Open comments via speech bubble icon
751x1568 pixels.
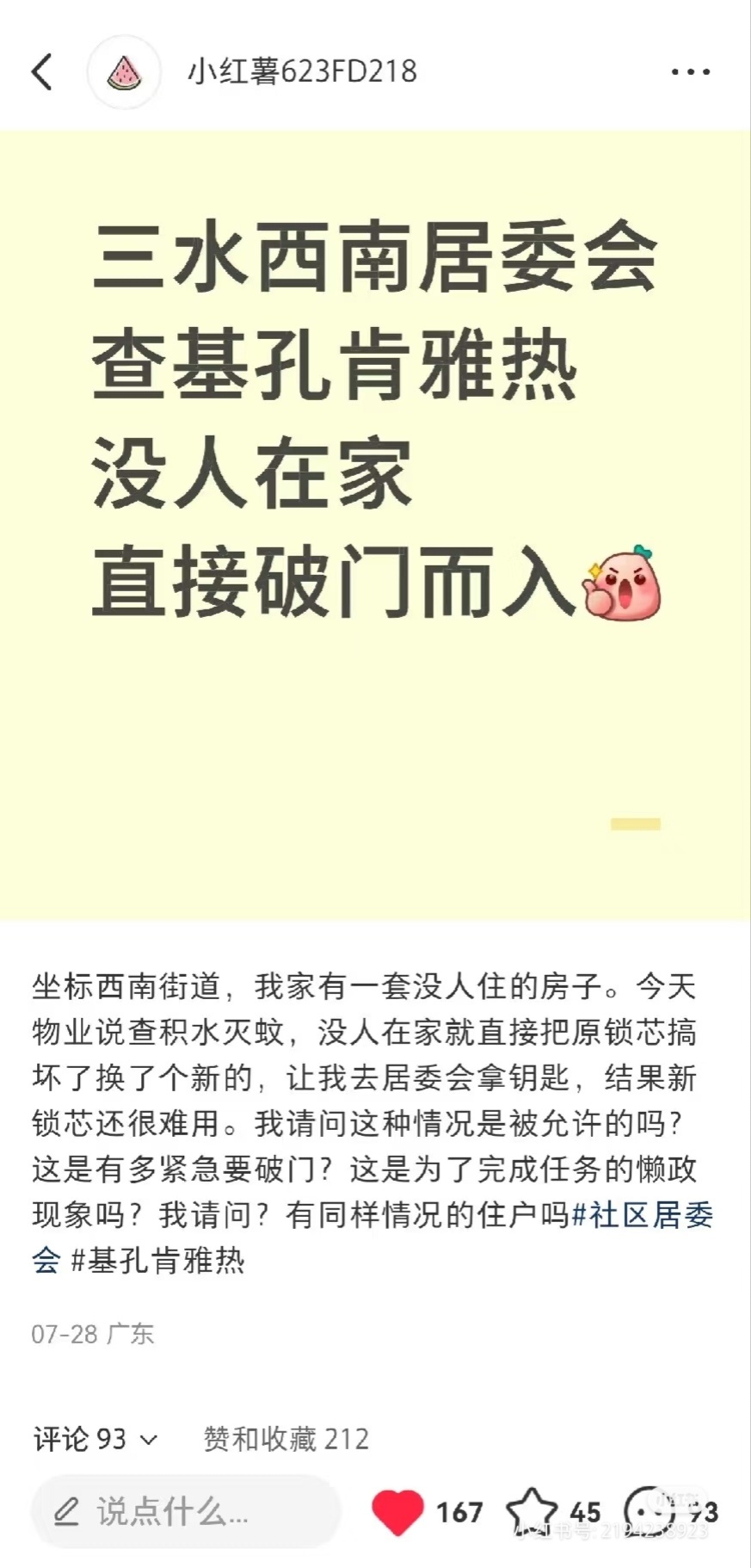649,1509
